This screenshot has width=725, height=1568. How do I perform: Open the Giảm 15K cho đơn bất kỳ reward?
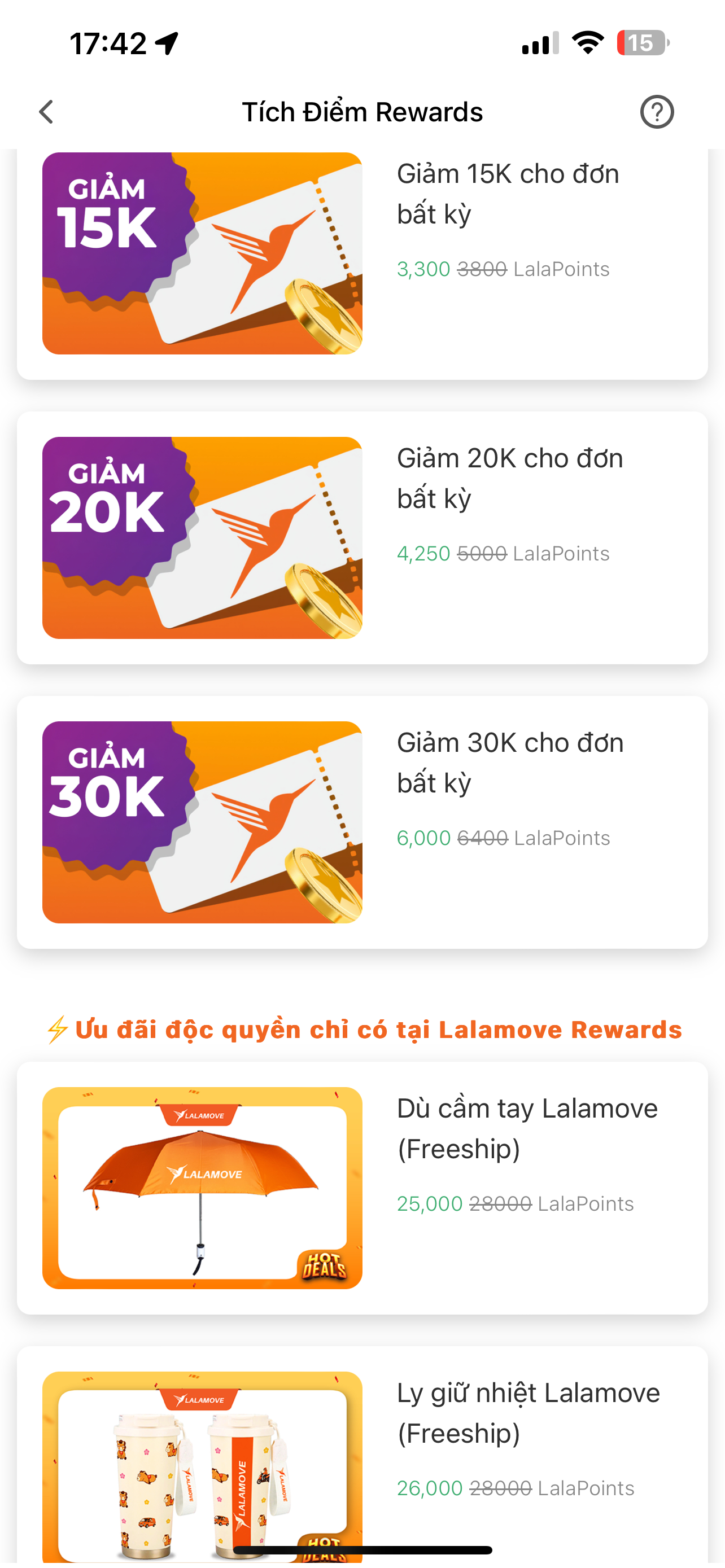(362, 256)
